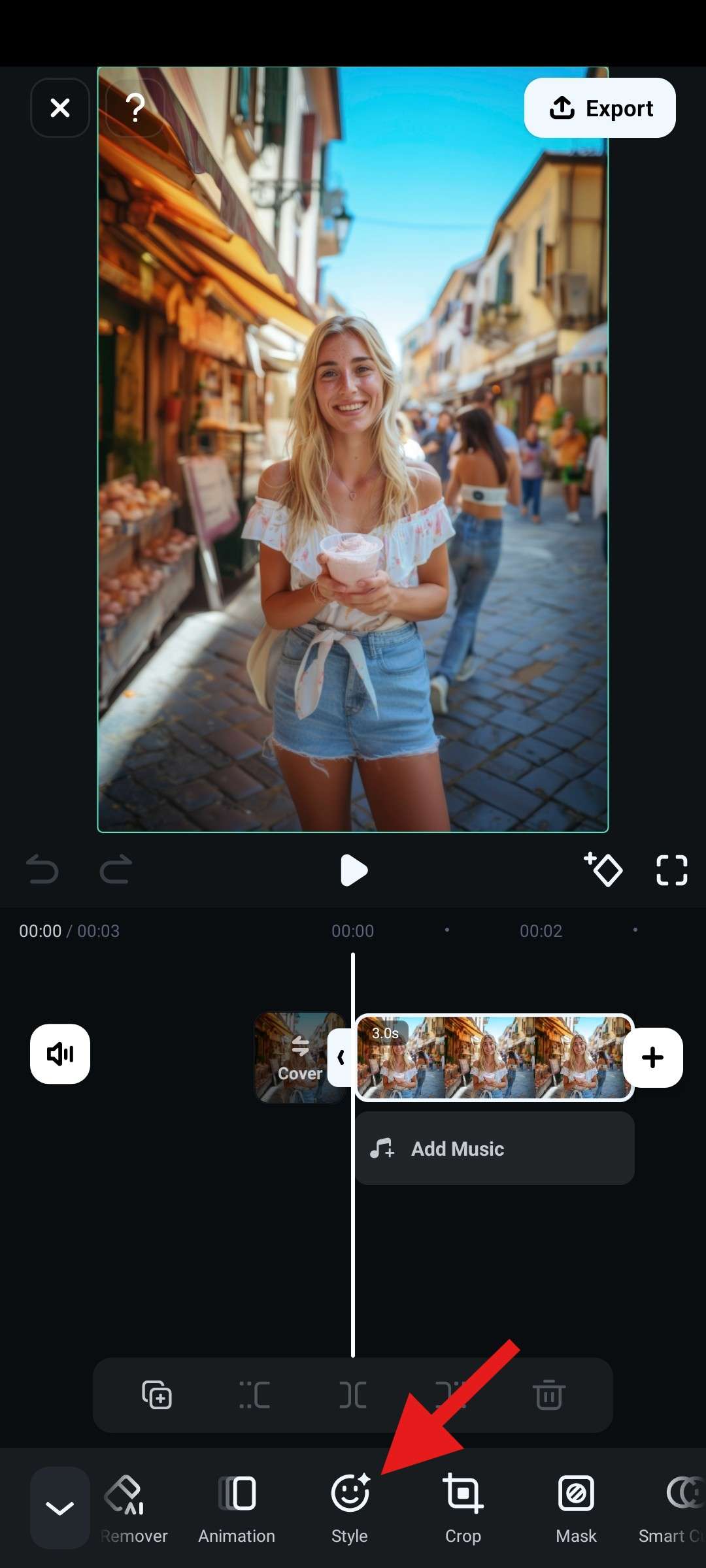Select the Crop tool
The image size is (706, 1568).
pyautogui.click(x=463, y=1507)
